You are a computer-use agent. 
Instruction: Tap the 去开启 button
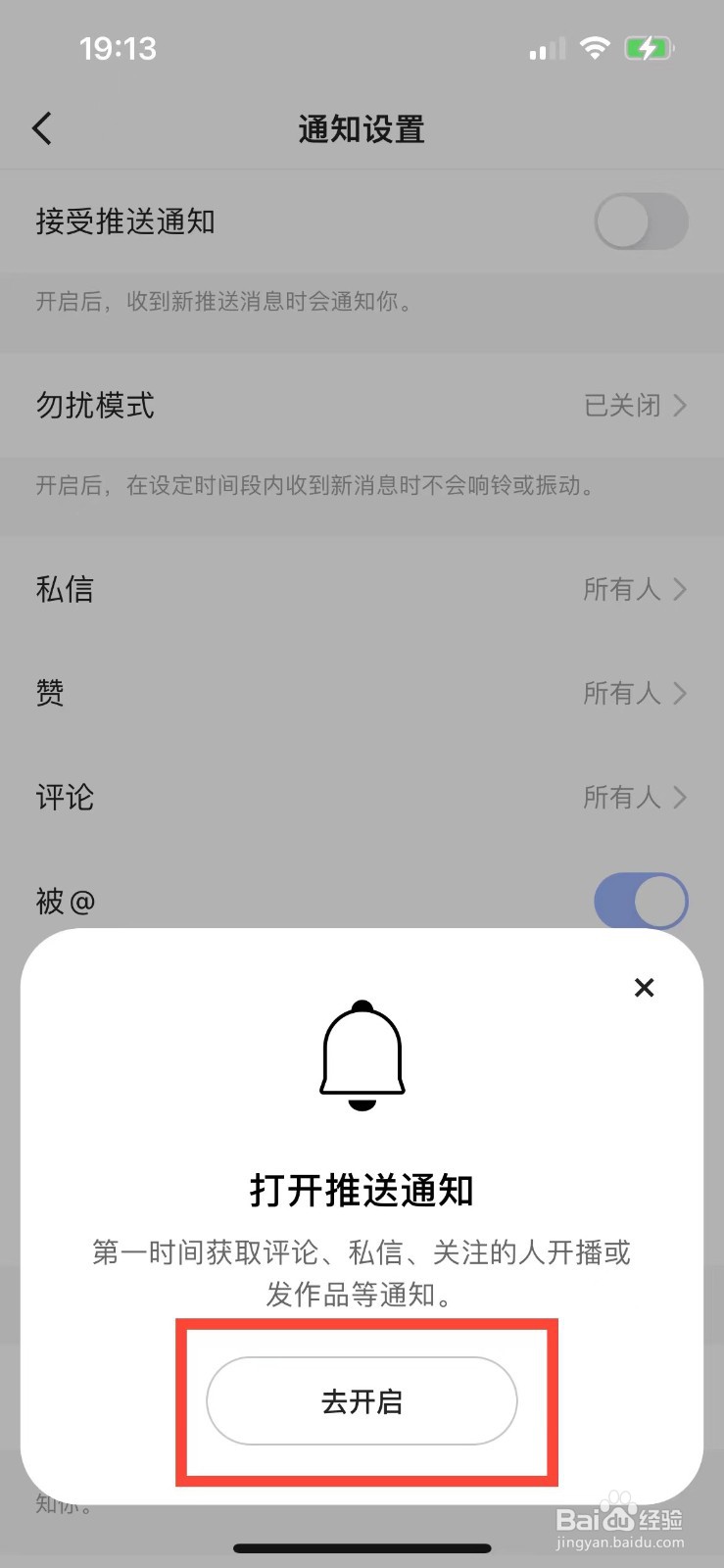362,1401
